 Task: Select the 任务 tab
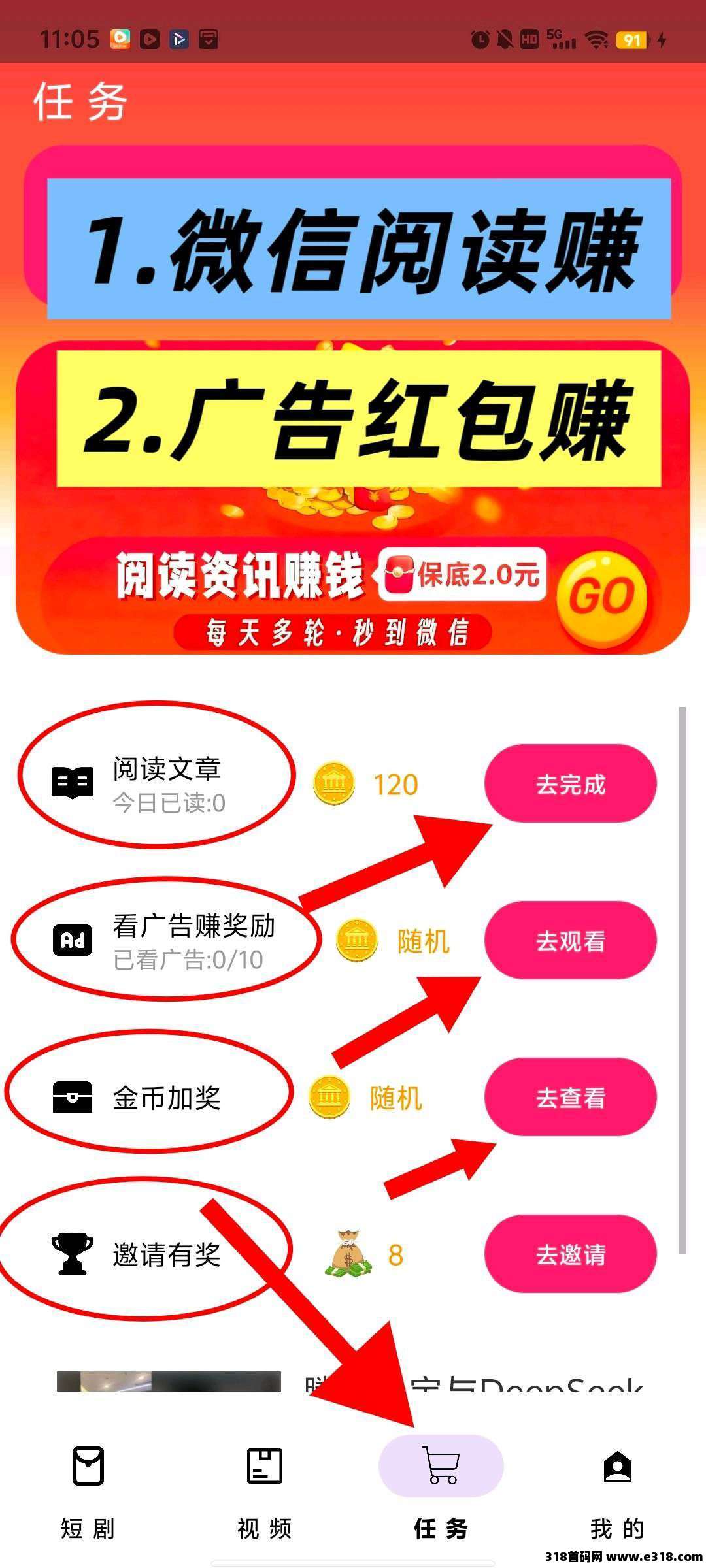pos(441,1490)
